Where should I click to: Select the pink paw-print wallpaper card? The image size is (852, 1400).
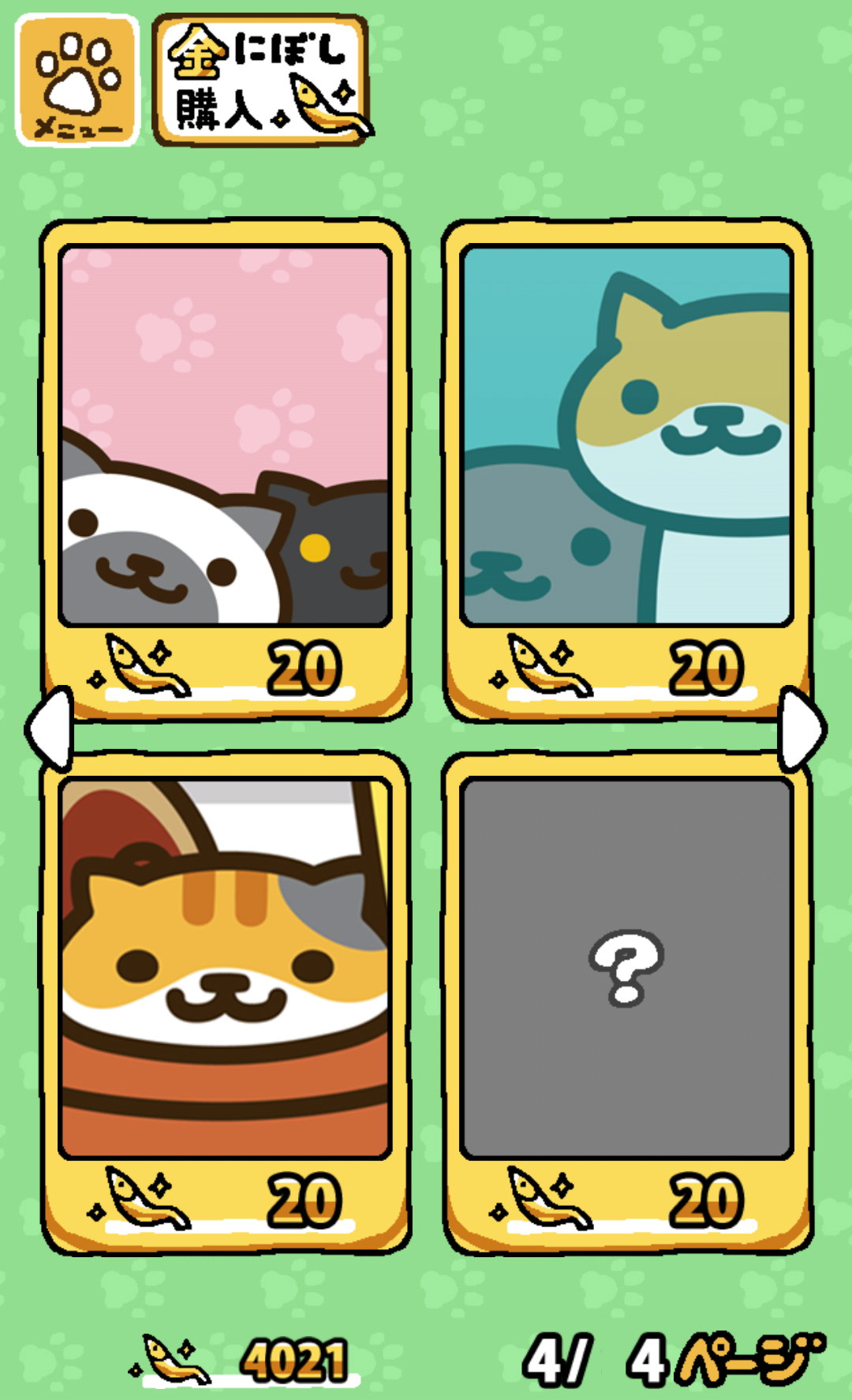(226, 469)
